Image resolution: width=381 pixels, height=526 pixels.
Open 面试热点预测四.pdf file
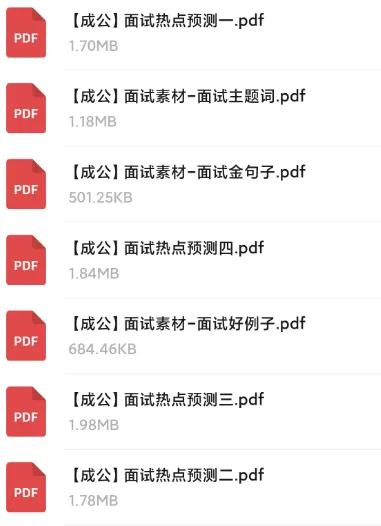[x=190, y=260]
